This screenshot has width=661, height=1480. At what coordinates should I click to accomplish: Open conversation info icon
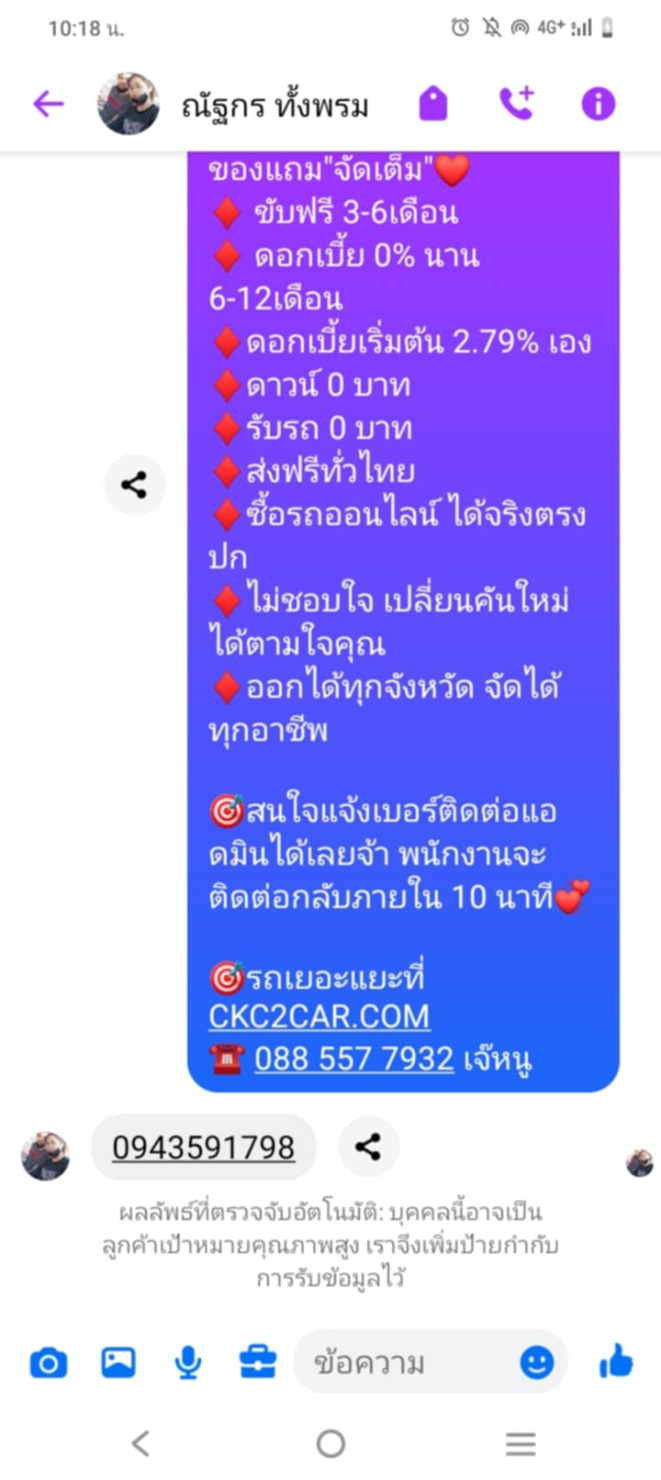tap(598, 104)
